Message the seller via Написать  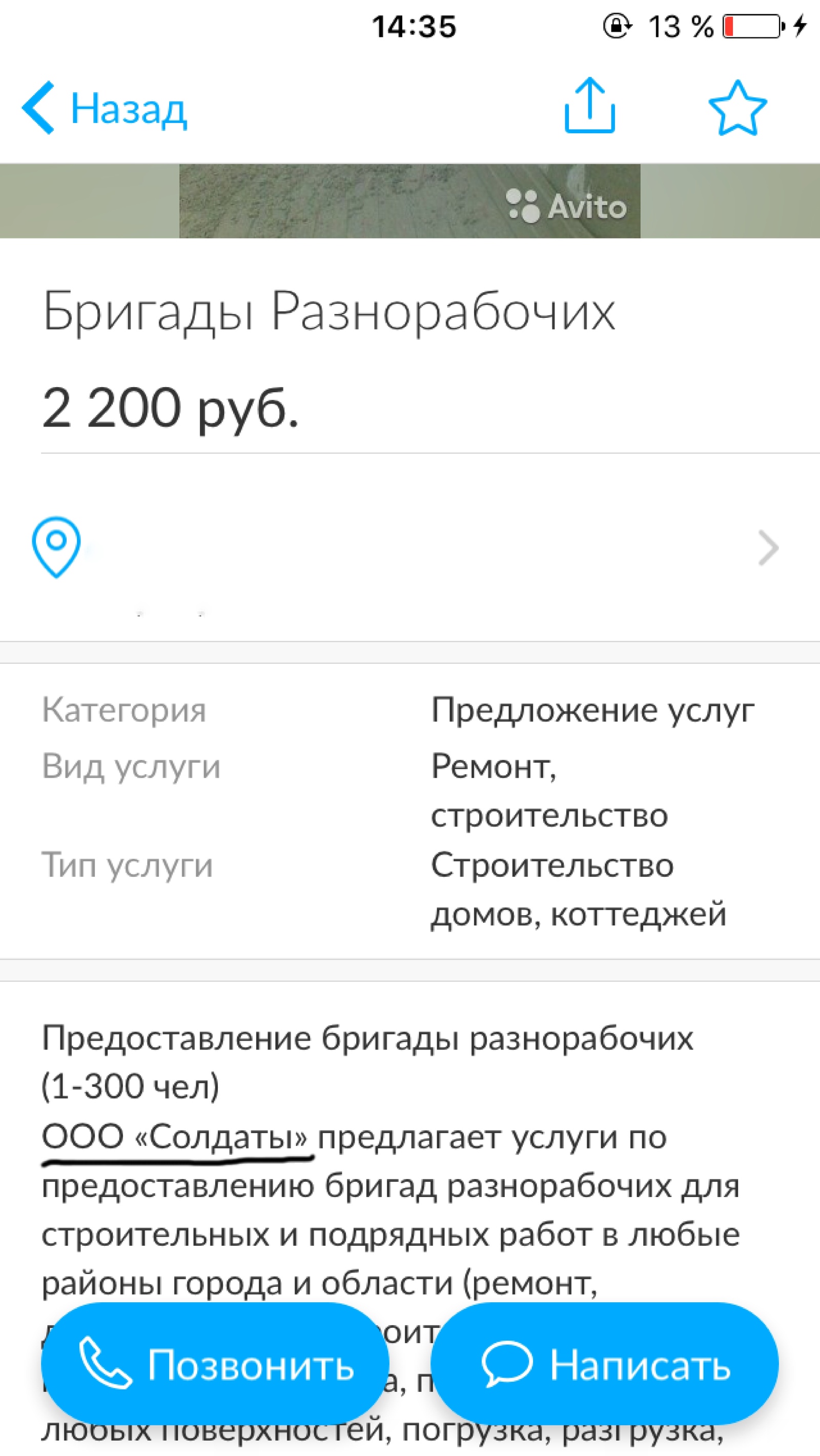pyautogui.click(x=605, y=1365)
